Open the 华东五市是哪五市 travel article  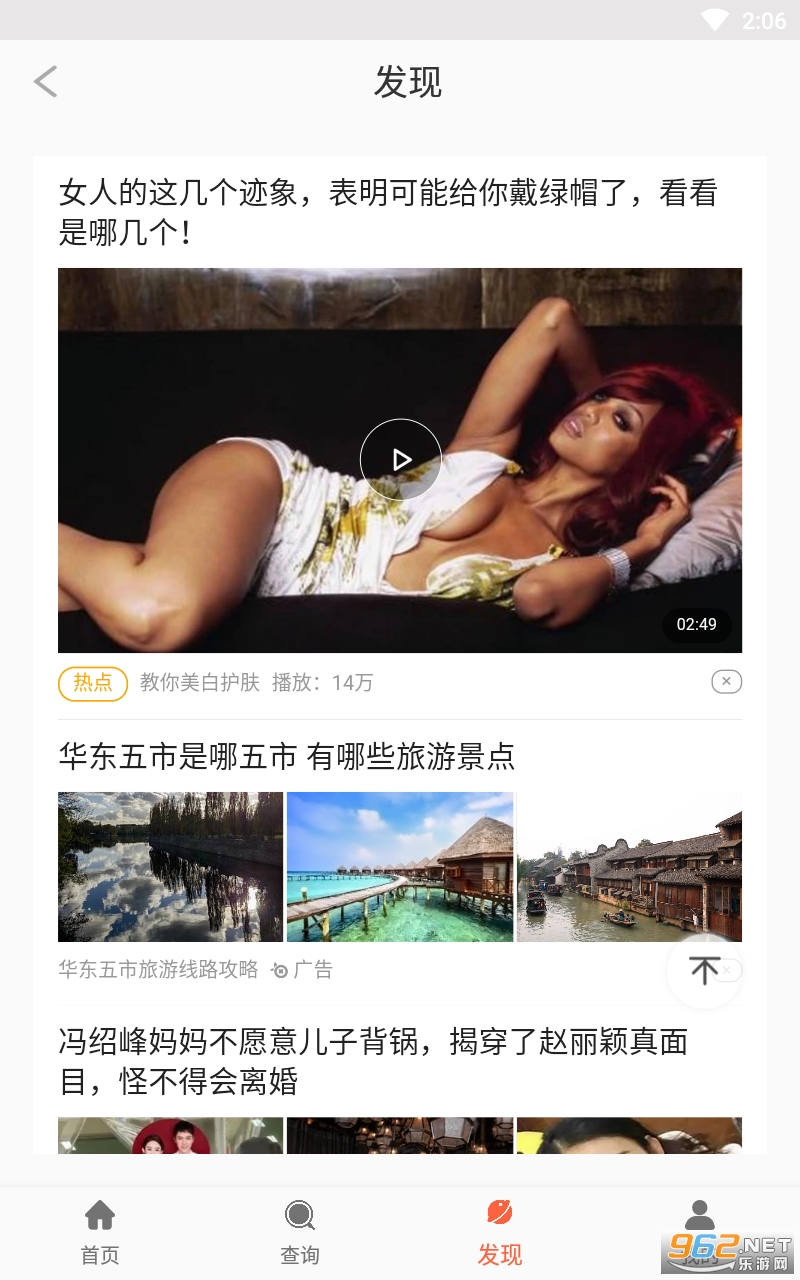287,756
